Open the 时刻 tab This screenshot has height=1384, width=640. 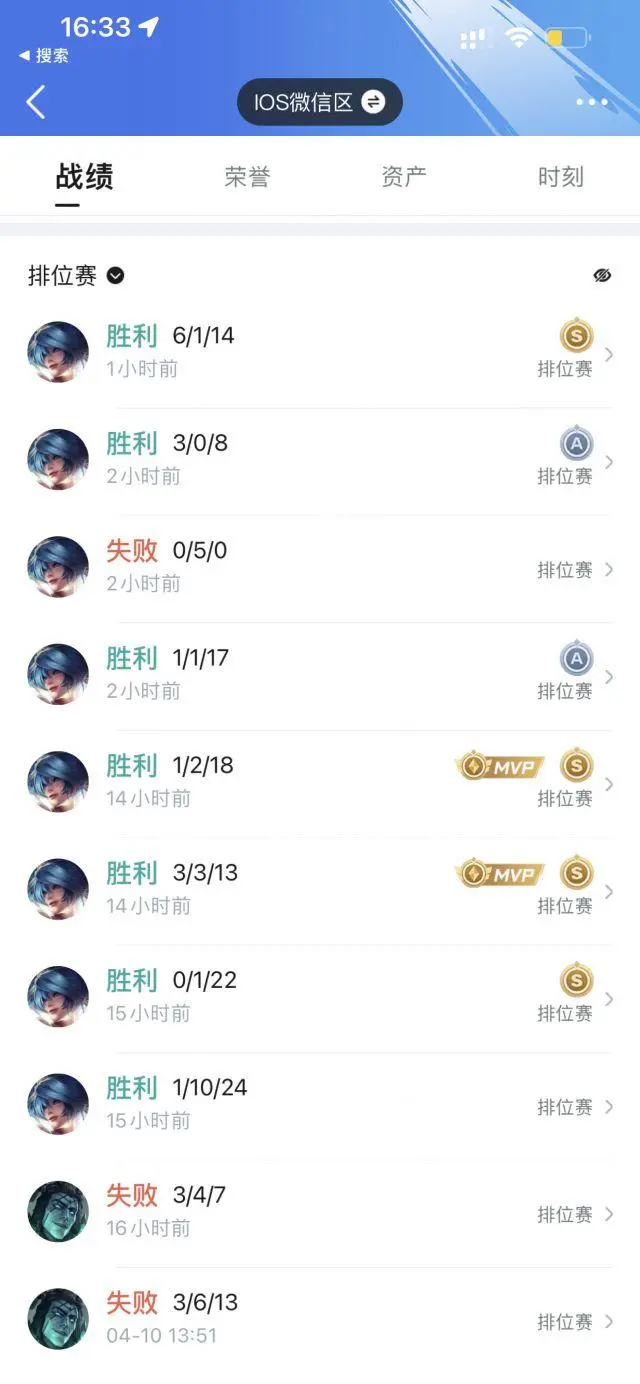[x=560, y=177]
